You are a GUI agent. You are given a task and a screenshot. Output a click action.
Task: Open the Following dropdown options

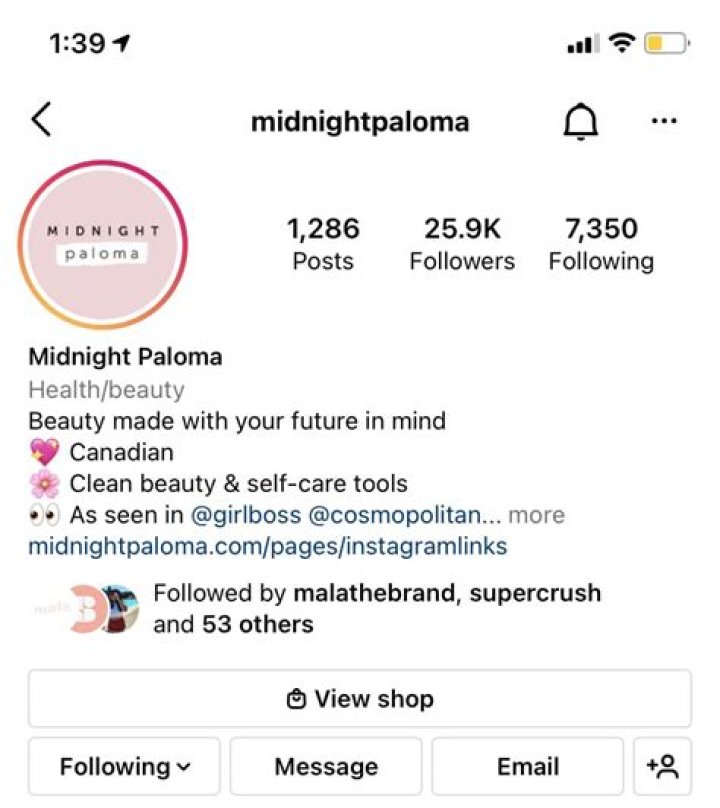click(124, 767)
